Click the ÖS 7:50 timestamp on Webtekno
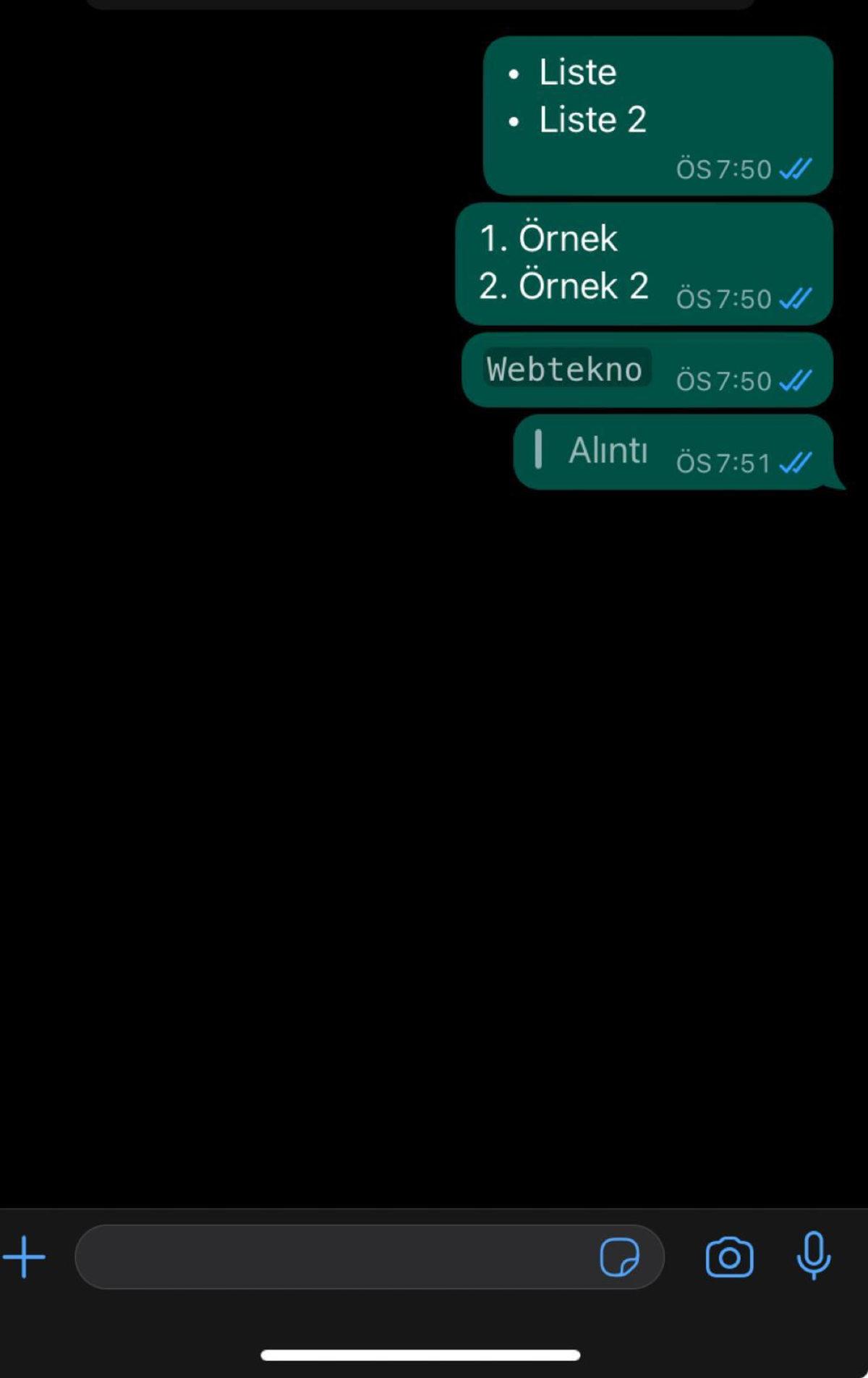The image size is (868, 1378). (723, 381)
